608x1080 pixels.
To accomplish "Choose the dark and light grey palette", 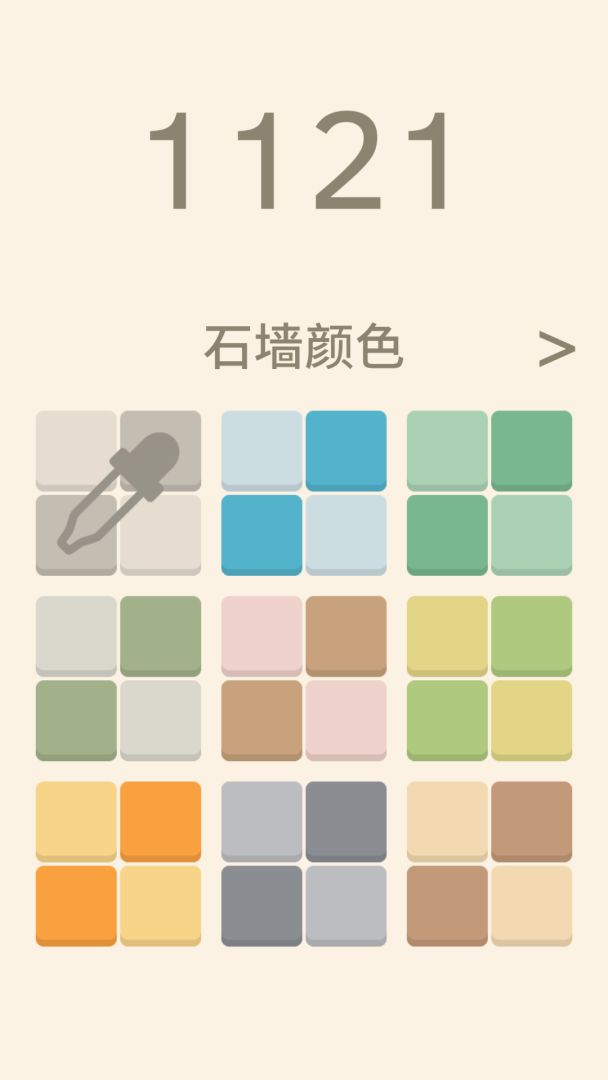I will (x=304, y=863).
